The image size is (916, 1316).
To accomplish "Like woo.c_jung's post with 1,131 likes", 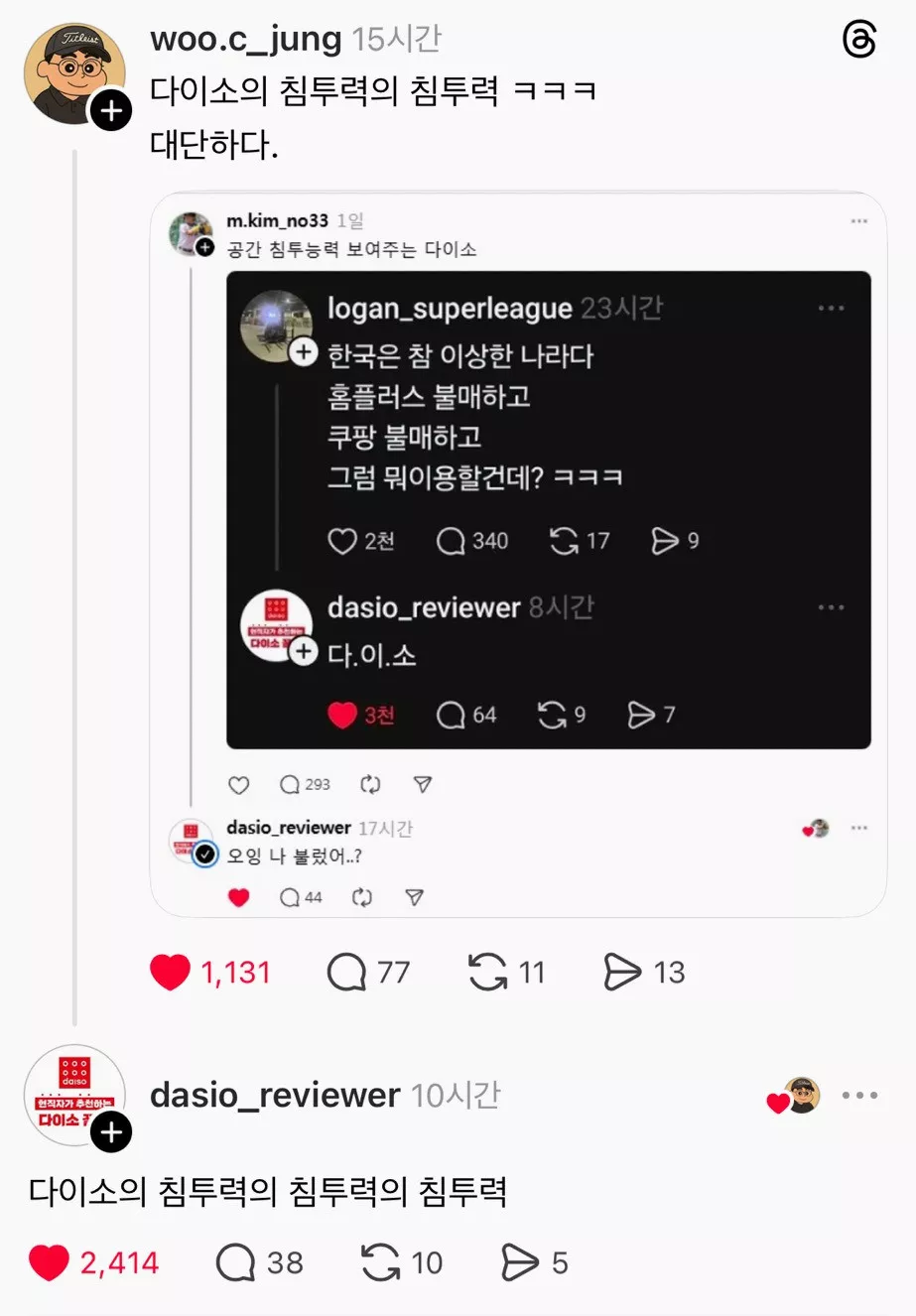I will point(171,973).
